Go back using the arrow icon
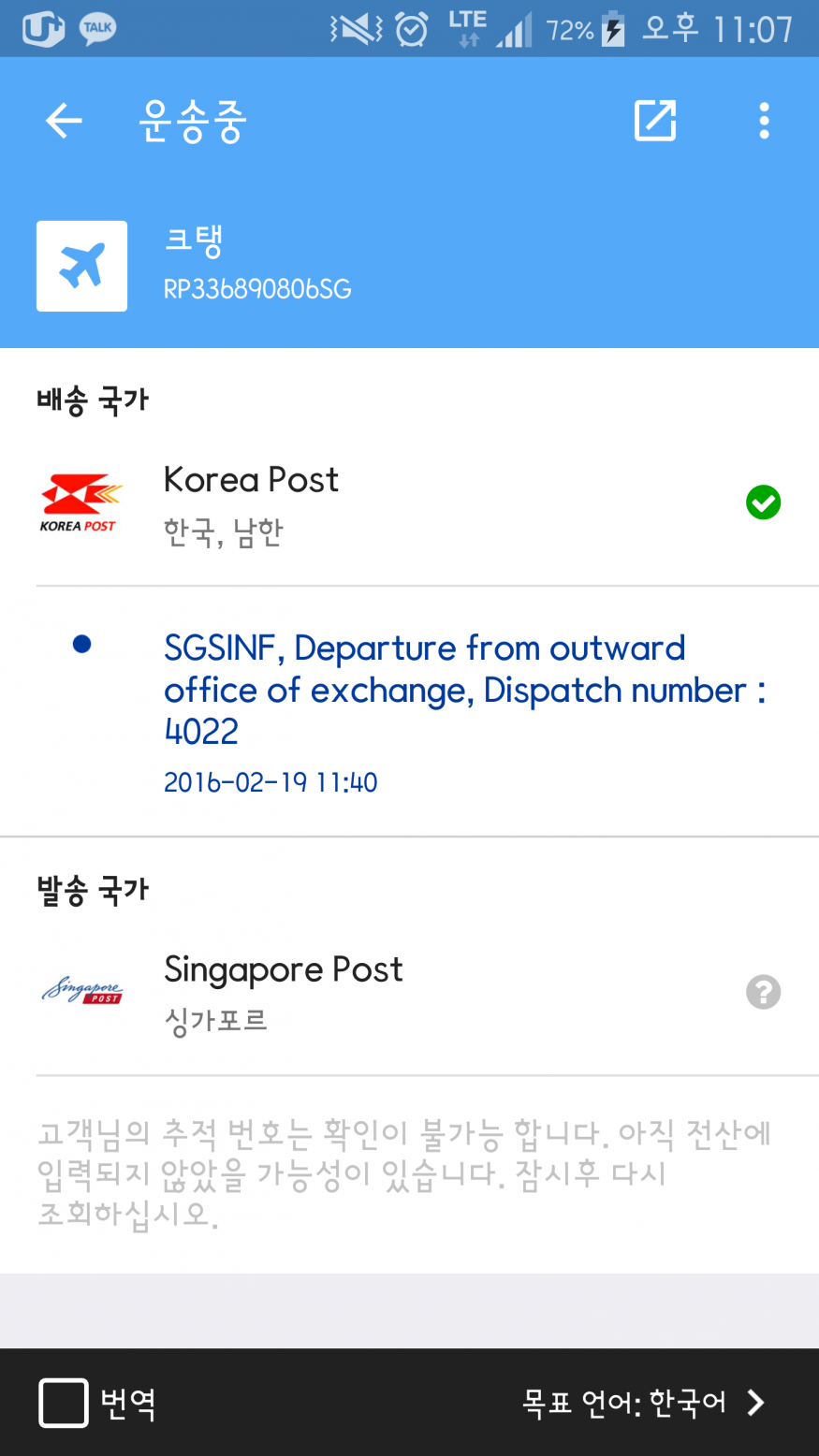 (64, 121)
